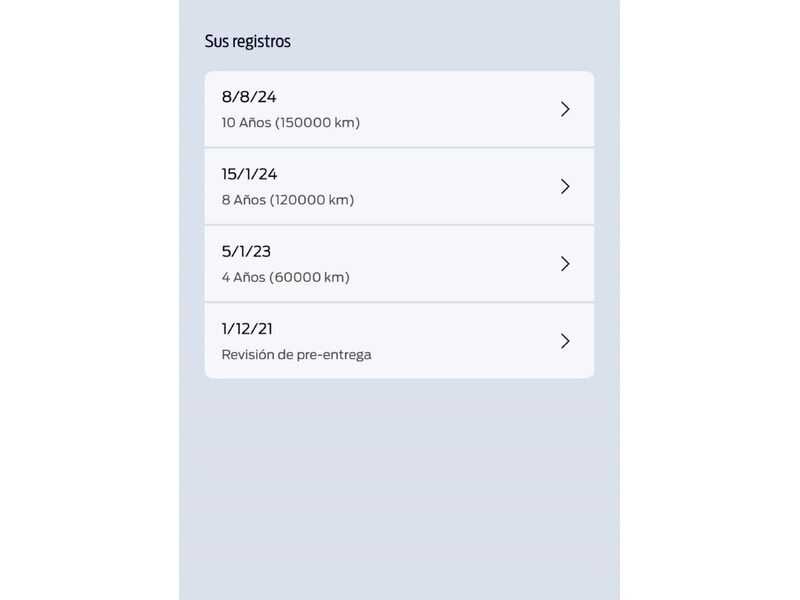800x600 pixels.
Task: Open the Revisión de pre-entrega record
Action: pos(399,341)
